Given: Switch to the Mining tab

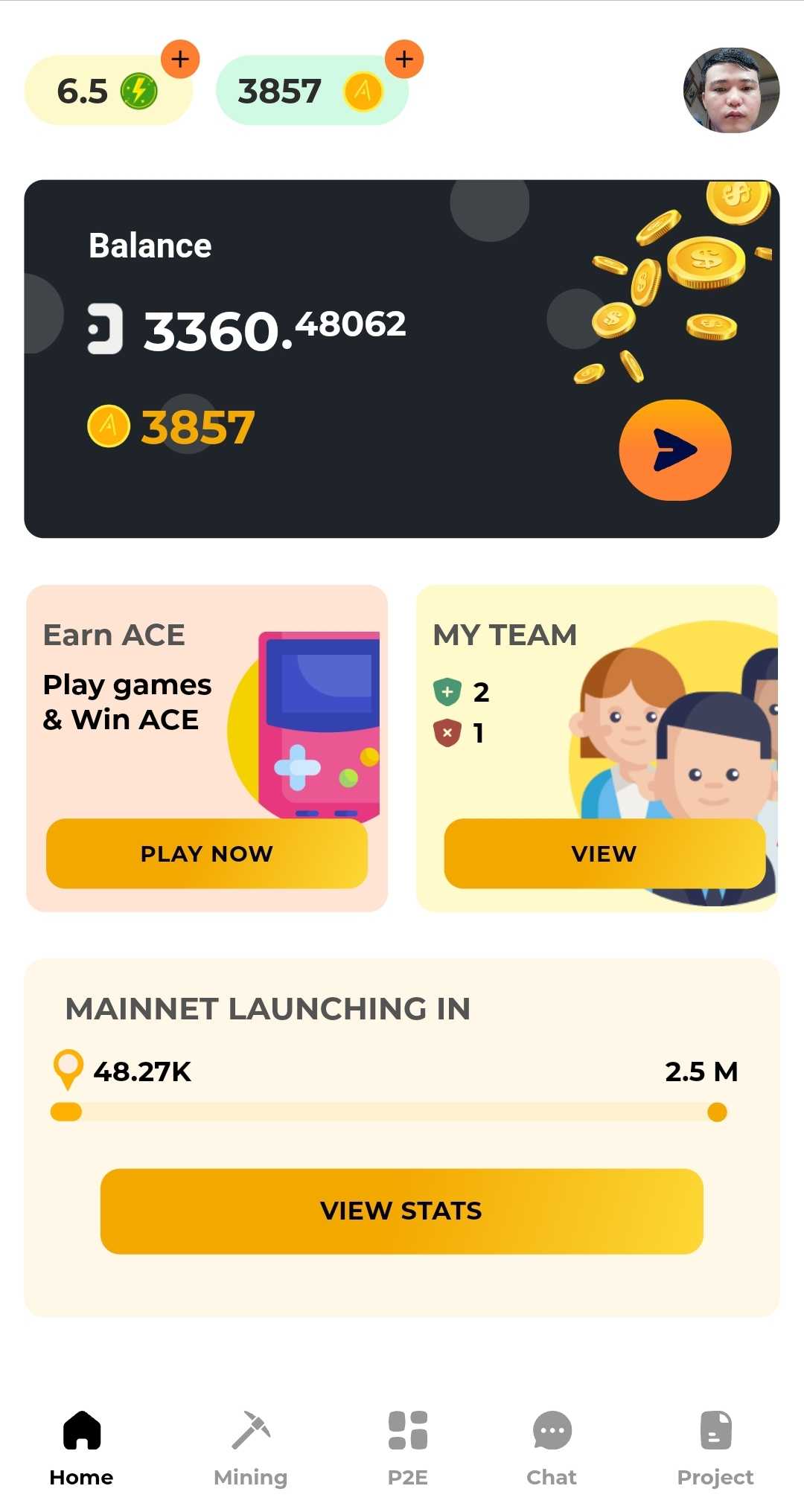Looking at the screenshot, I should [250, 1447].
